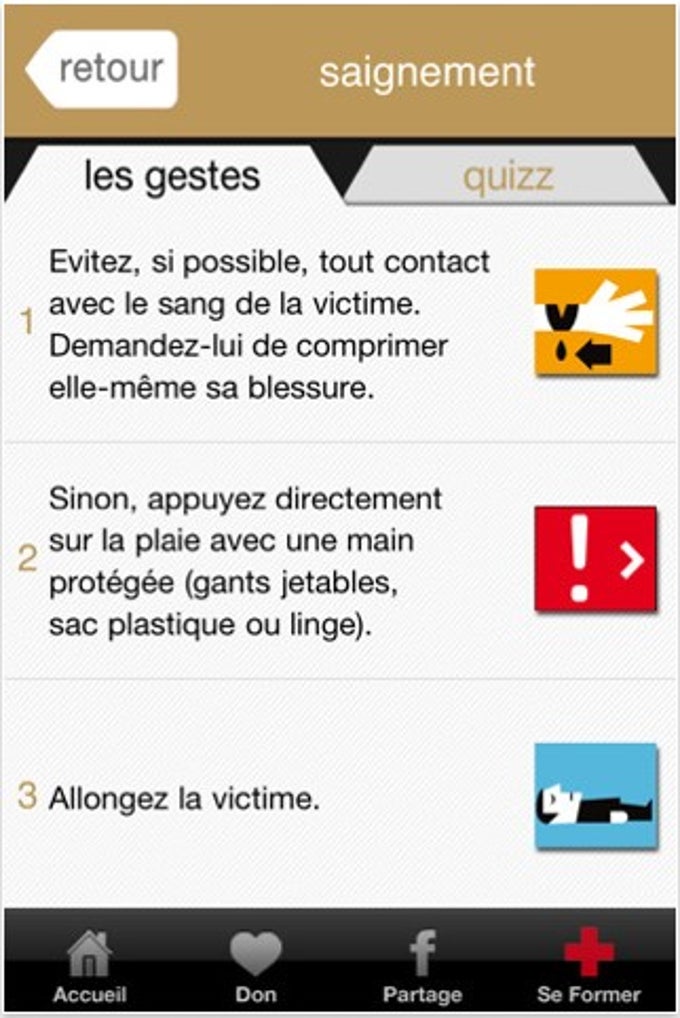
Task: Open the Partage Facebook tab
Action: pyautogui.click(x=422, y=964)
